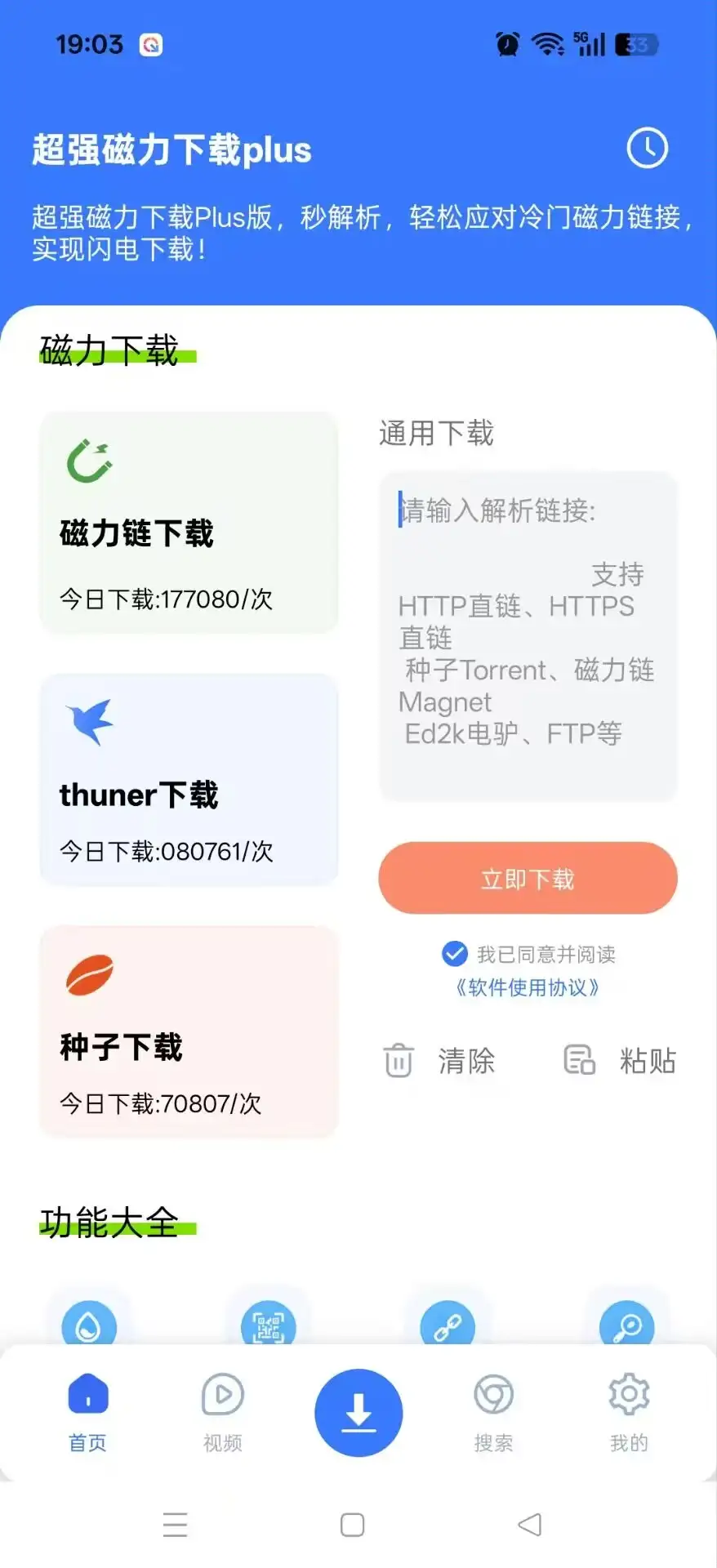
Task: Open the magnifier search tool
Action: tap(626, 1325)
